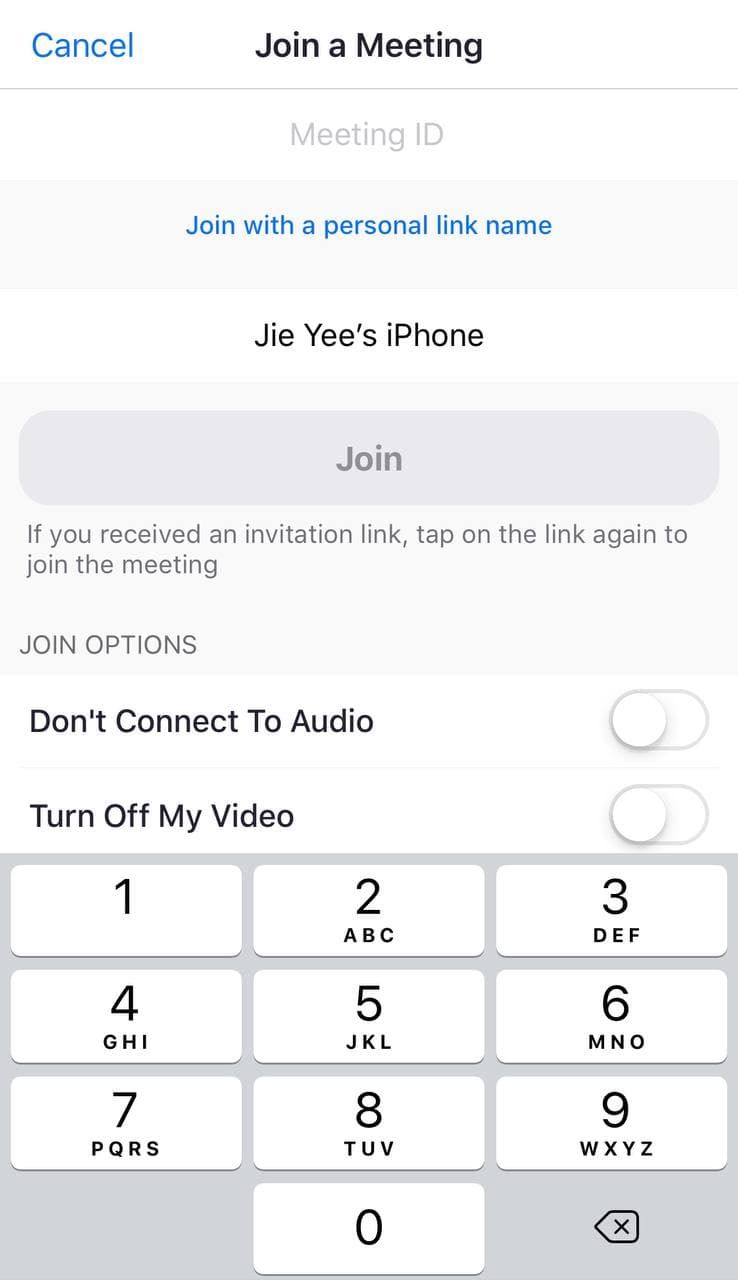Image resolution: width=738 pixels, height=1280 pixels.
Task: Enable Don't Connect To Audio
Action: (x=658, y=720)
